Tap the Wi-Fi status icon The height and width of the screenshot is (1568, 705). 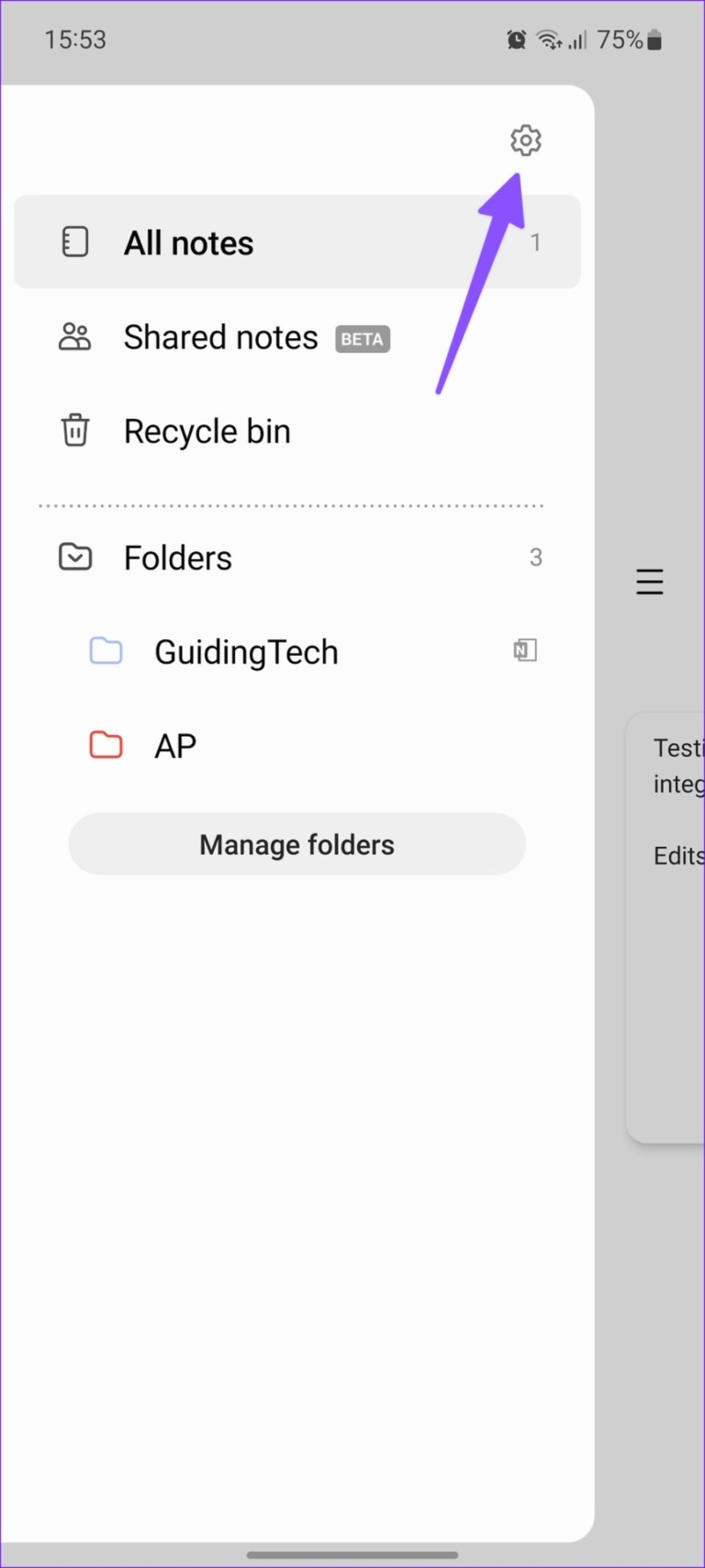pos(546,39)
